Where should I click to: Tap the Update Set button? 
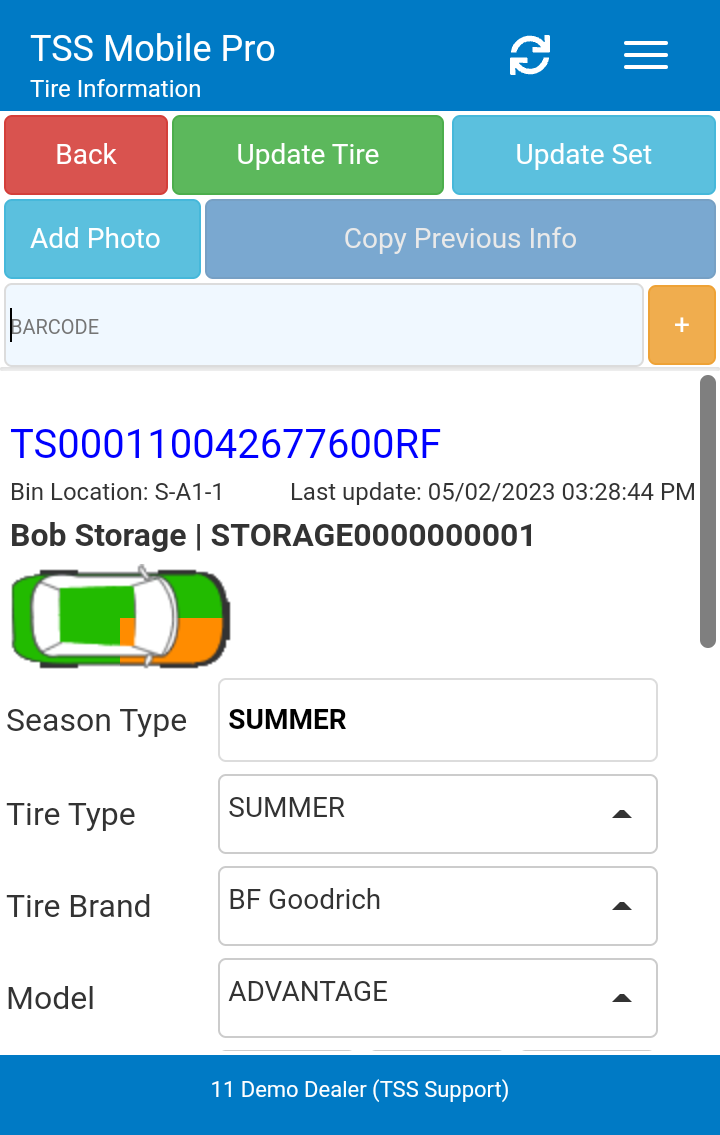tap(584, 155)
